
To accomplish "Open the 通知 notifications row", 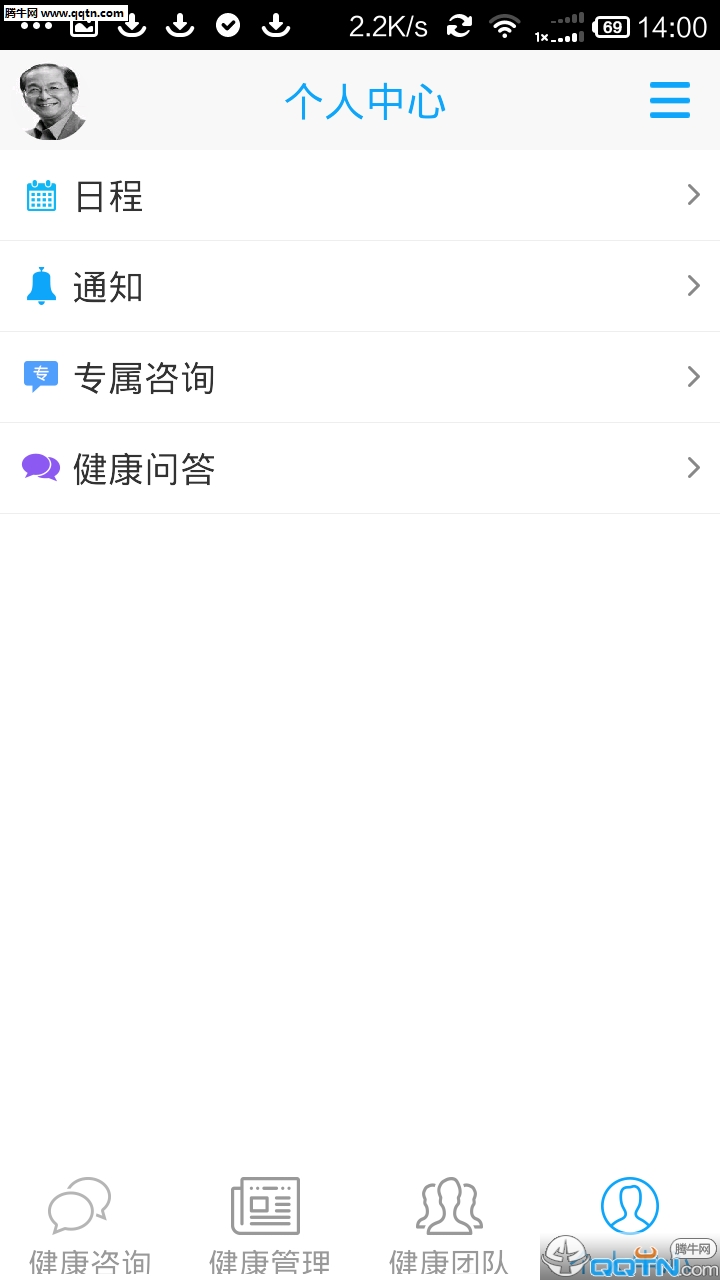I will pos(360,286).
